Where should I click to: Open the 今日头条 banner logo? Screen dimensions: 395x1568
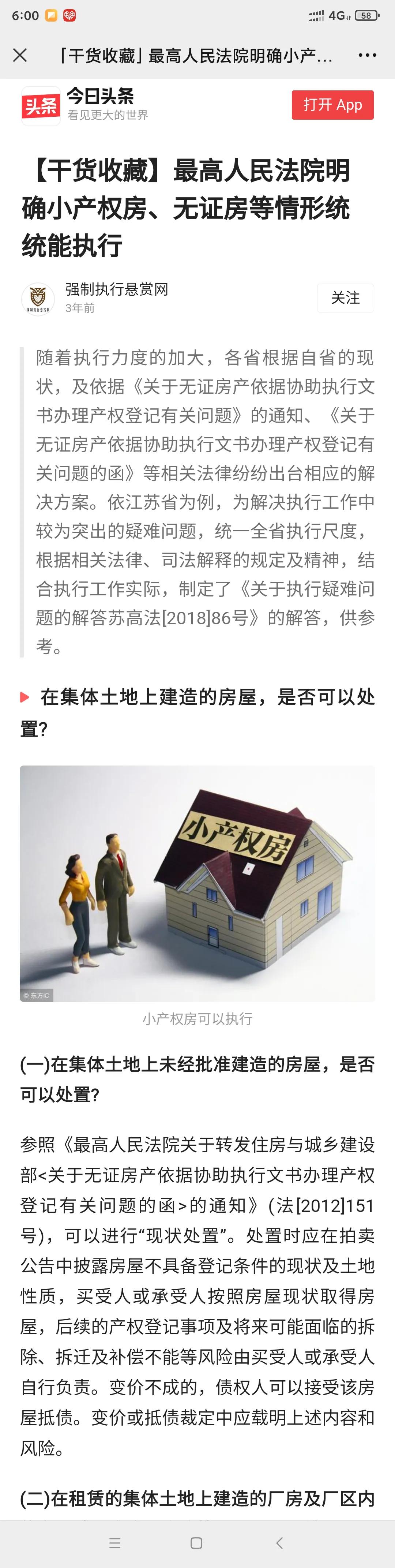coord(41,106)
